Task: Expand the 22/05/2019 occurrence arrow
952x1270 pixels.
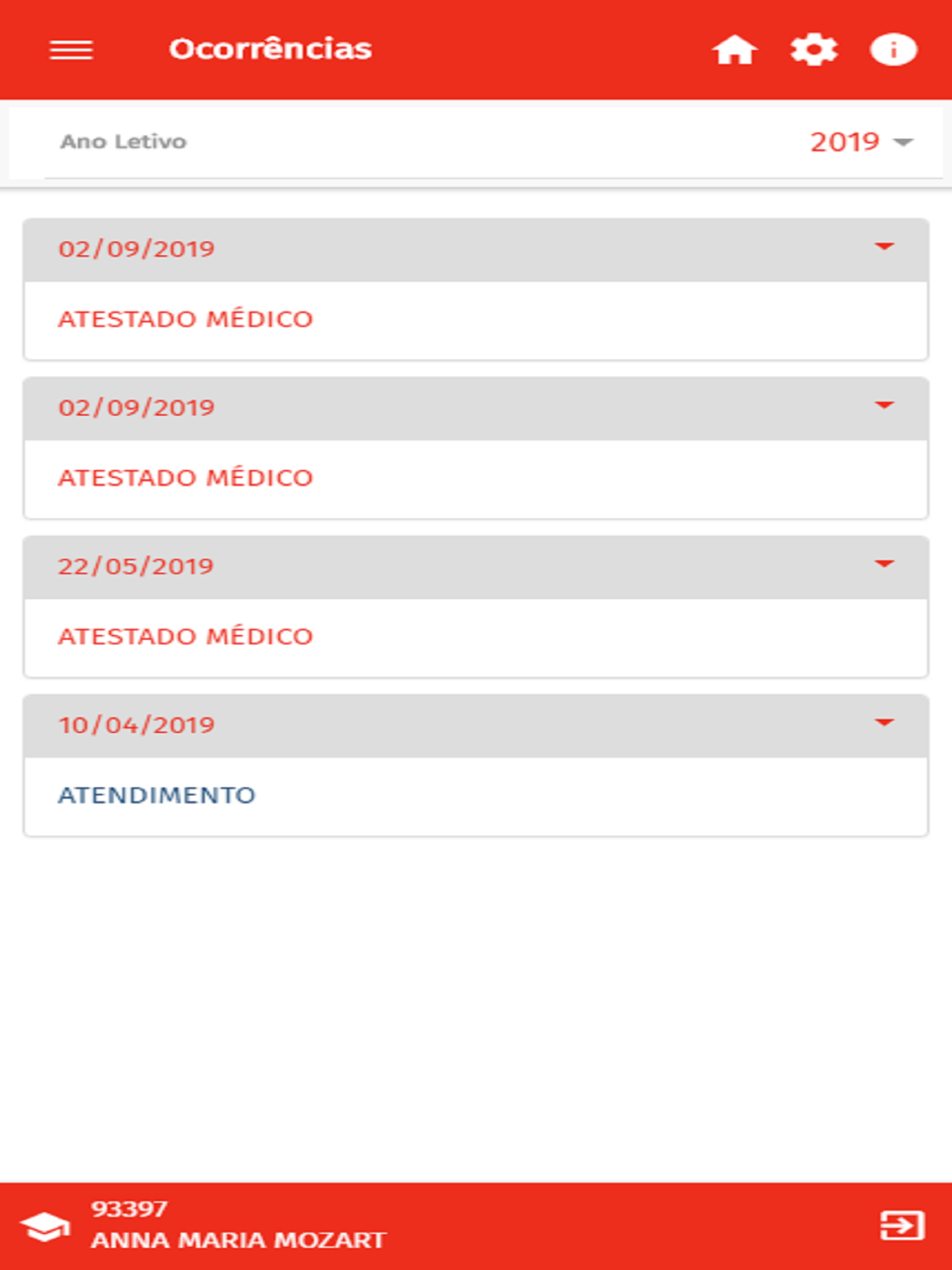Action: pyautogui.click(x=884, y=565)
